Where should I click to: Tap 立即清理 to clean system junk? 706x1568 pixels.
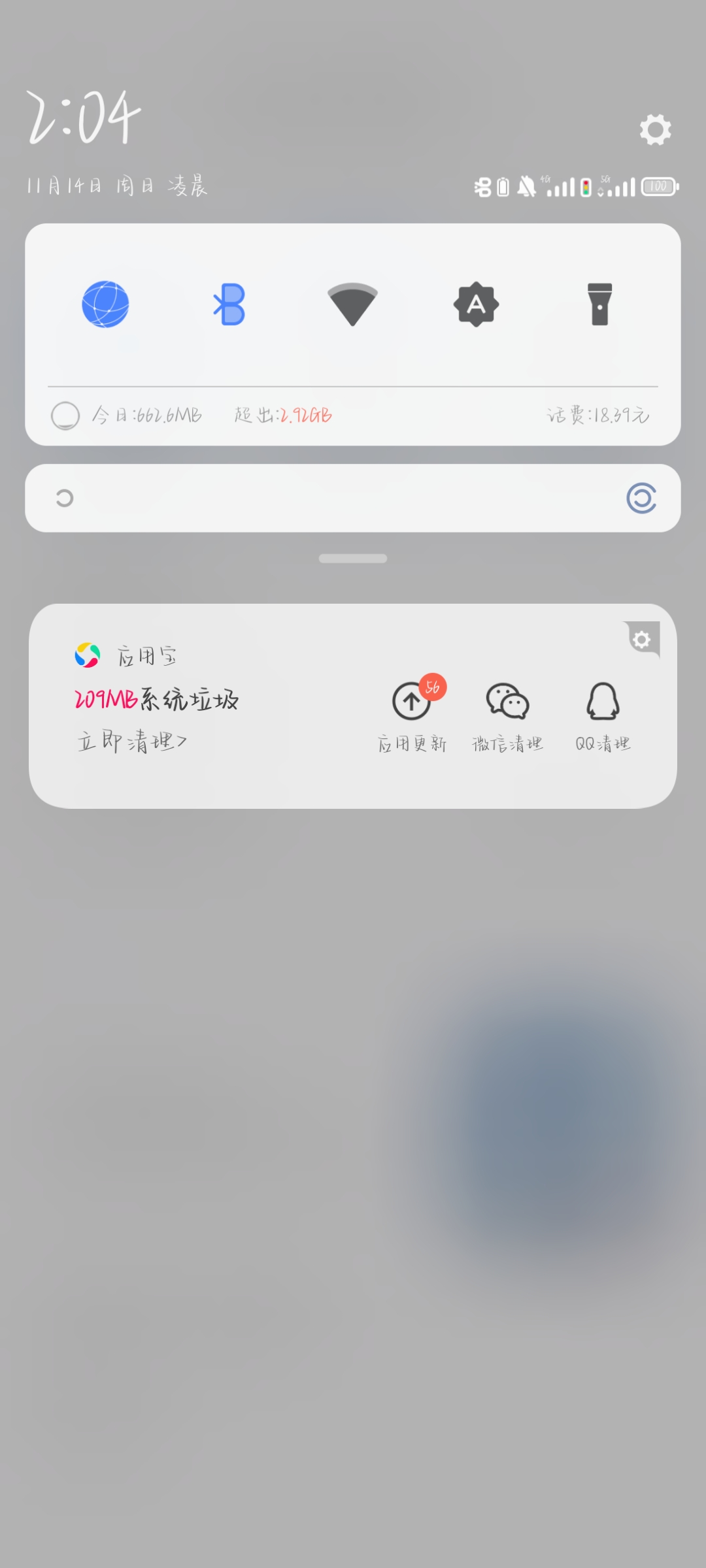(133, 742)
